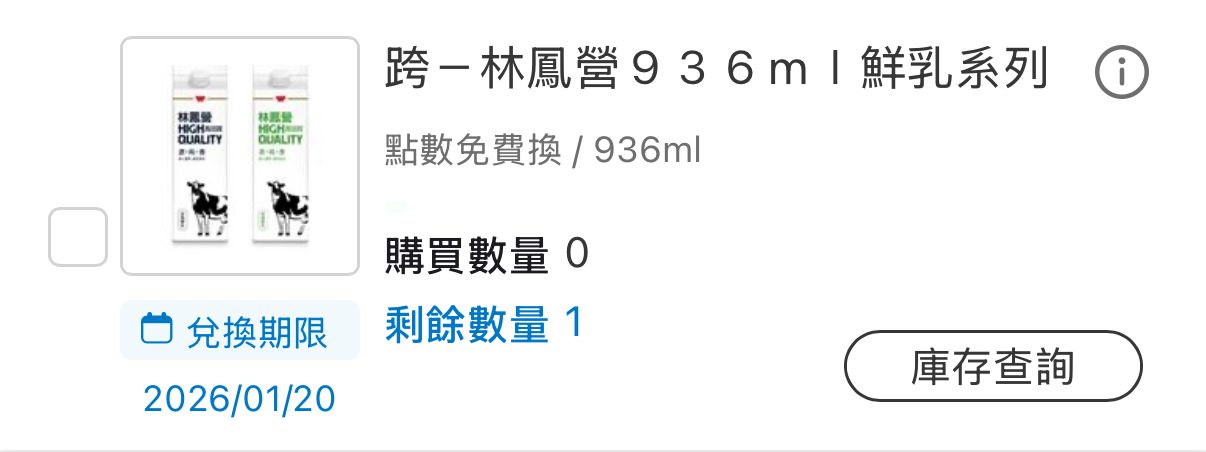Tap the 庫存查詢 button
The width and height of the screenshot is (1206, 452).
coord(992,366)
